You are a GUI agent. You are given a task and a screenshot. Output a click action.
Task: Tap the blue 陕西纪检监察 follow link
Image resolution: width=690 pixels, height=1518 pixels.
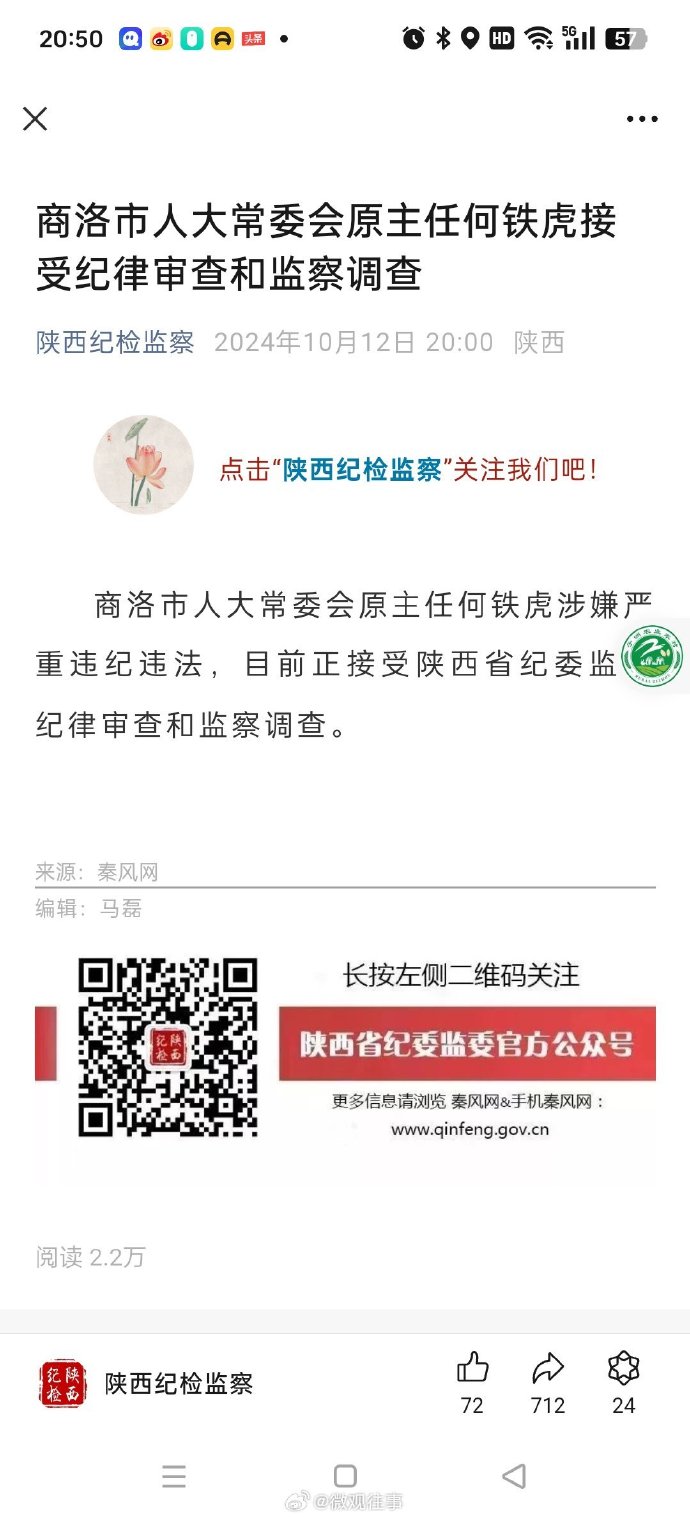point(362,469)
